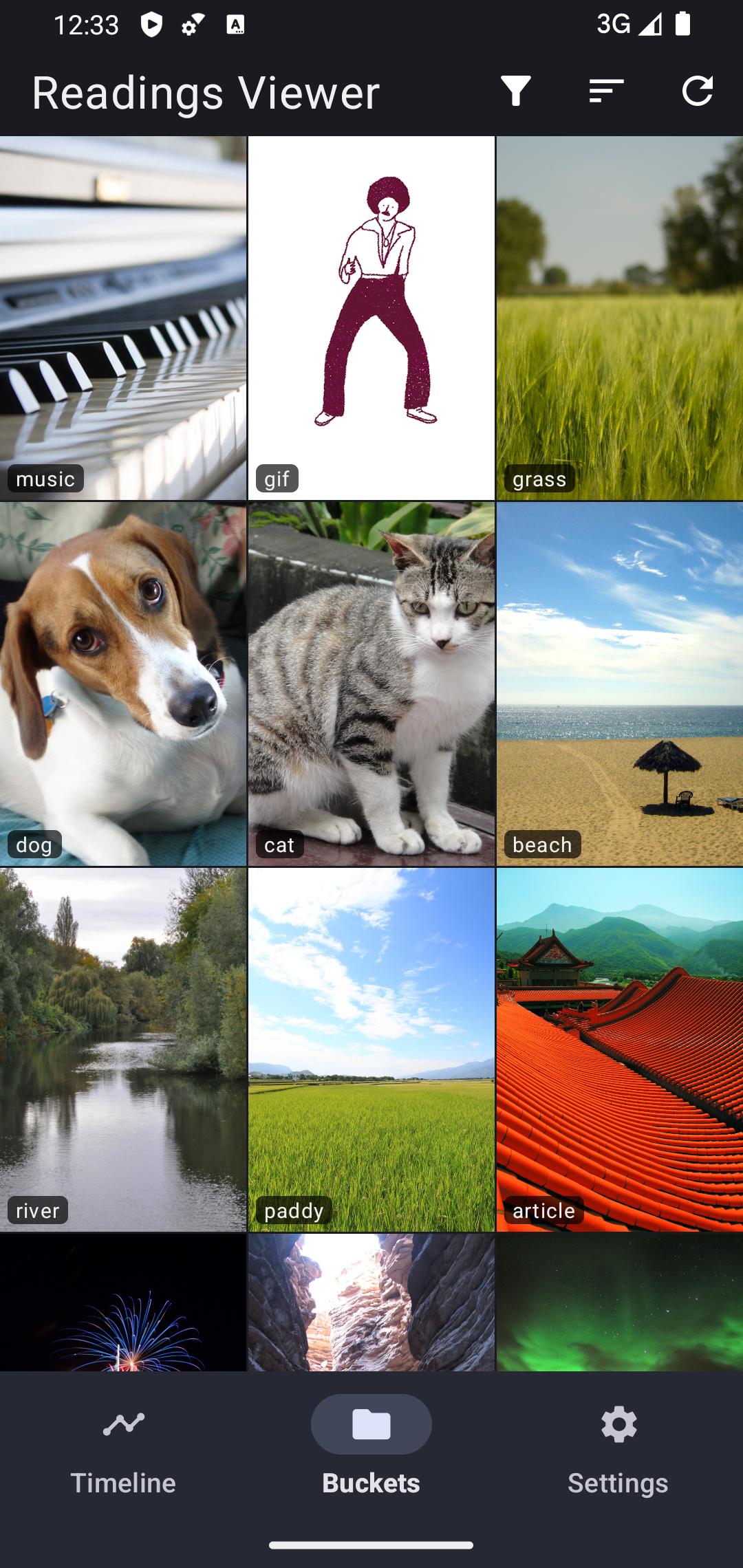Open the article bucket
The height and width of the screenshot is (1568, 743).
click(x=620, y=1050)
